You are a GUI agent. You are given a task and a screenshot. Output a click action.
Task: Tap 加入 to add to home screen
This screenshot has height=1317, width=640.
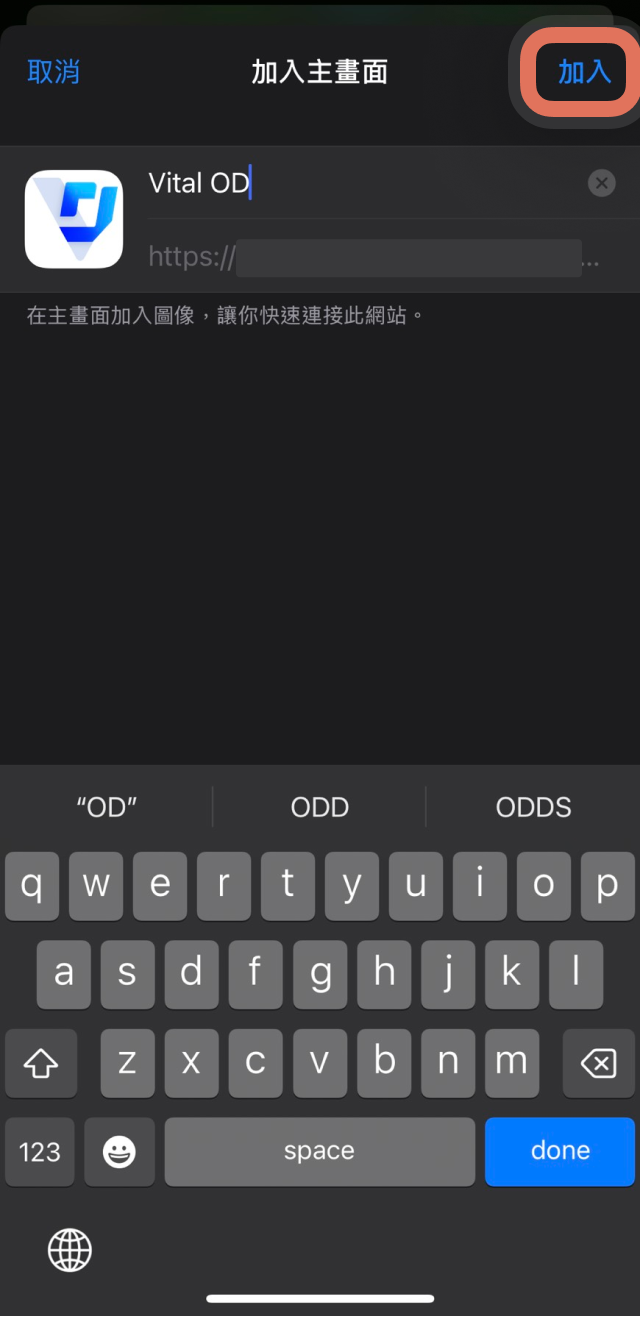click(x=584, y=72)
